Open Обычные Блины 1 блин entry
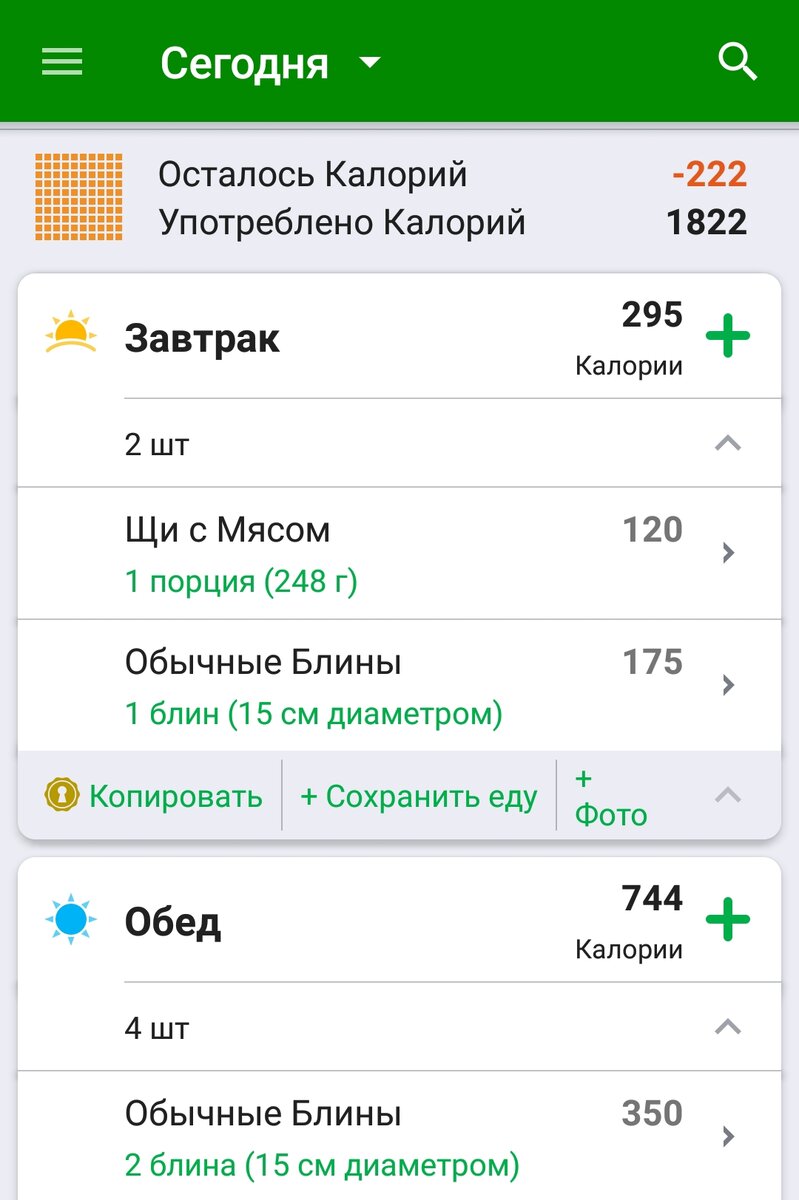799x1200 pixels. pos(400,686)
